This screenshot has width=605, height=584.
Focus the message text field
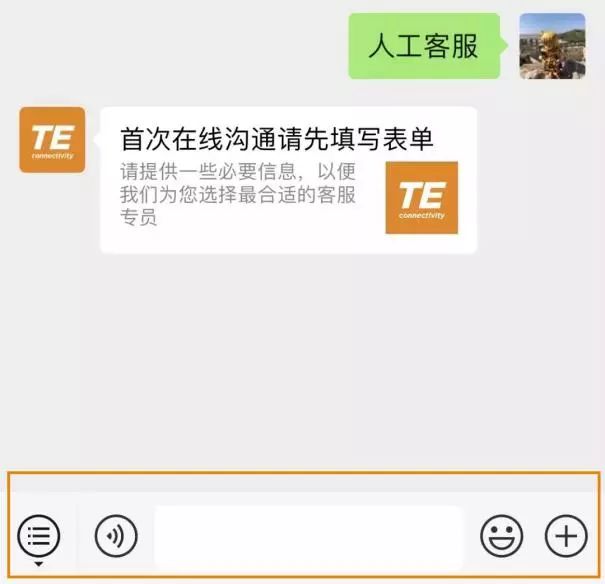click(308, 537)
